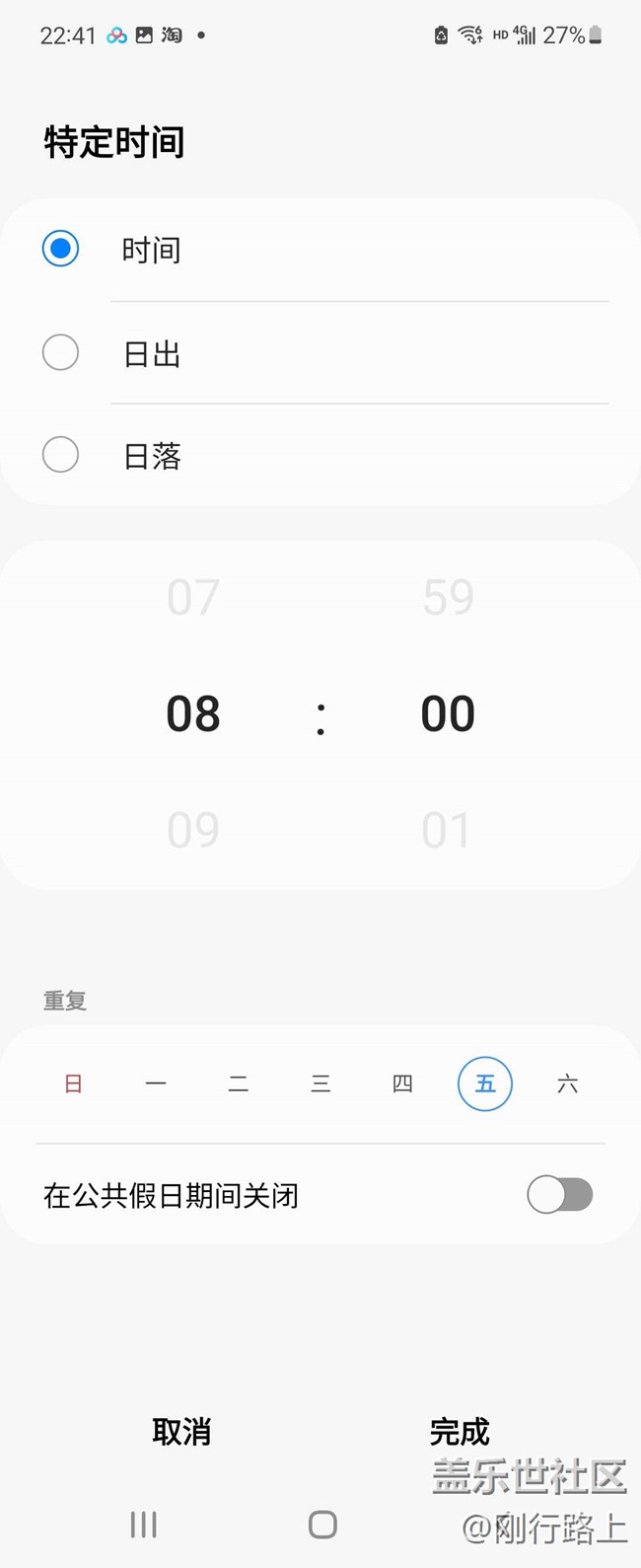The width and height of the screenshot is (641, 1568).
Task: Edit the selected minute 00
Action: pos(449,713)
